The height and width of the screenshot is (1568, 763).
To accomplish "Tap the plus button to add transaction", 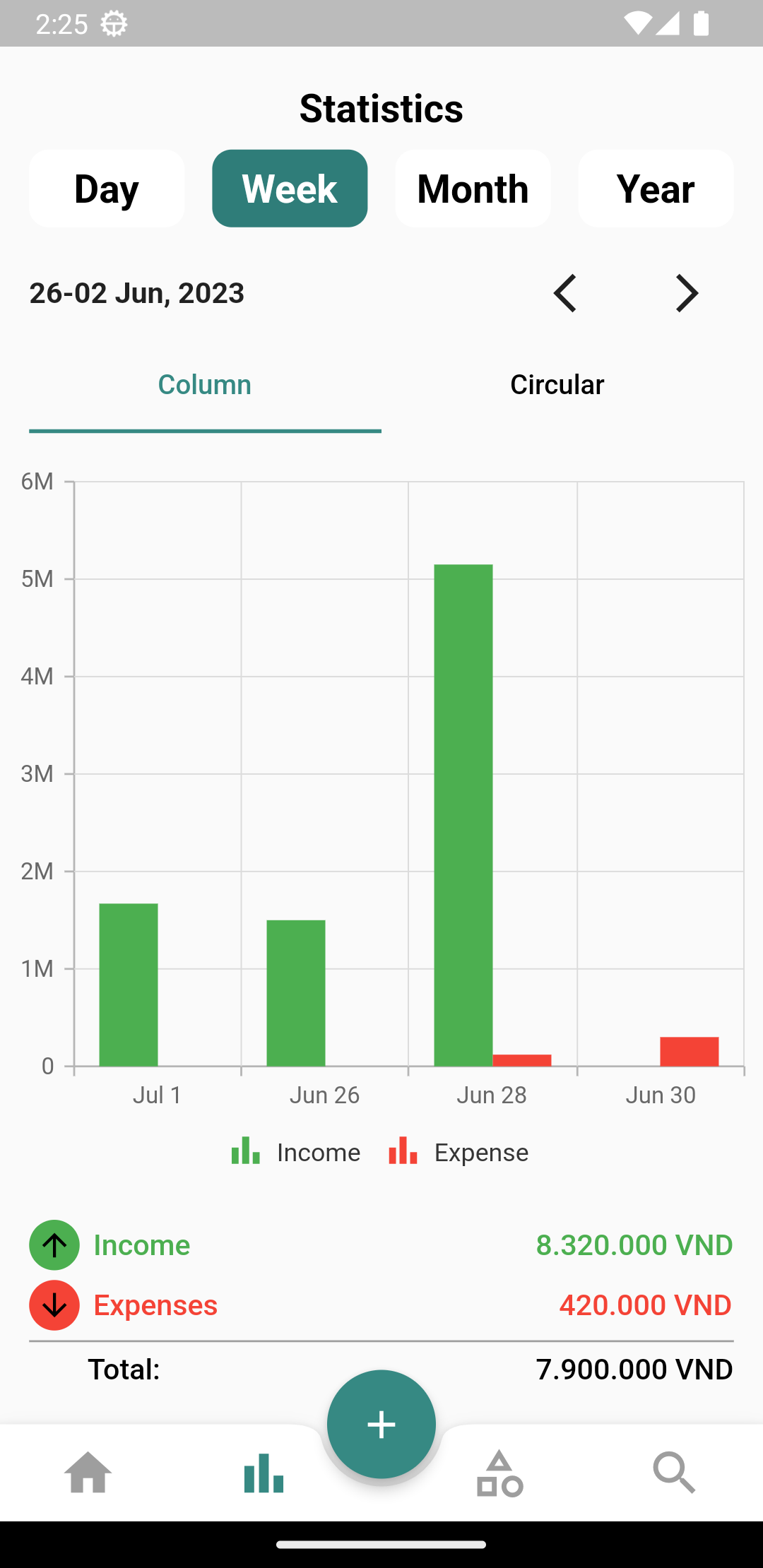I will [x=381, y=1423].
